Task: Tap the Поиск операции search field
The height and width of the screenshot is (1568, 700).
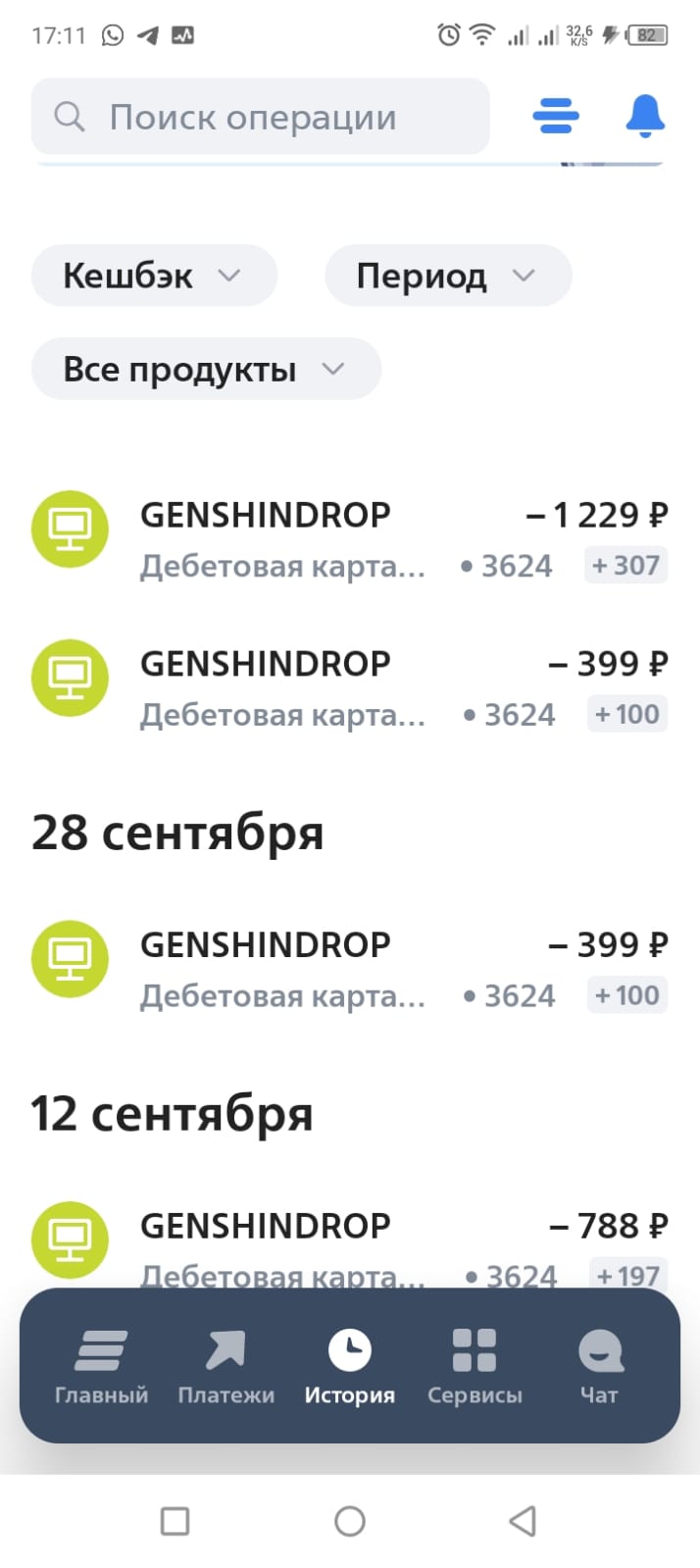Action: tap(260, 117)
